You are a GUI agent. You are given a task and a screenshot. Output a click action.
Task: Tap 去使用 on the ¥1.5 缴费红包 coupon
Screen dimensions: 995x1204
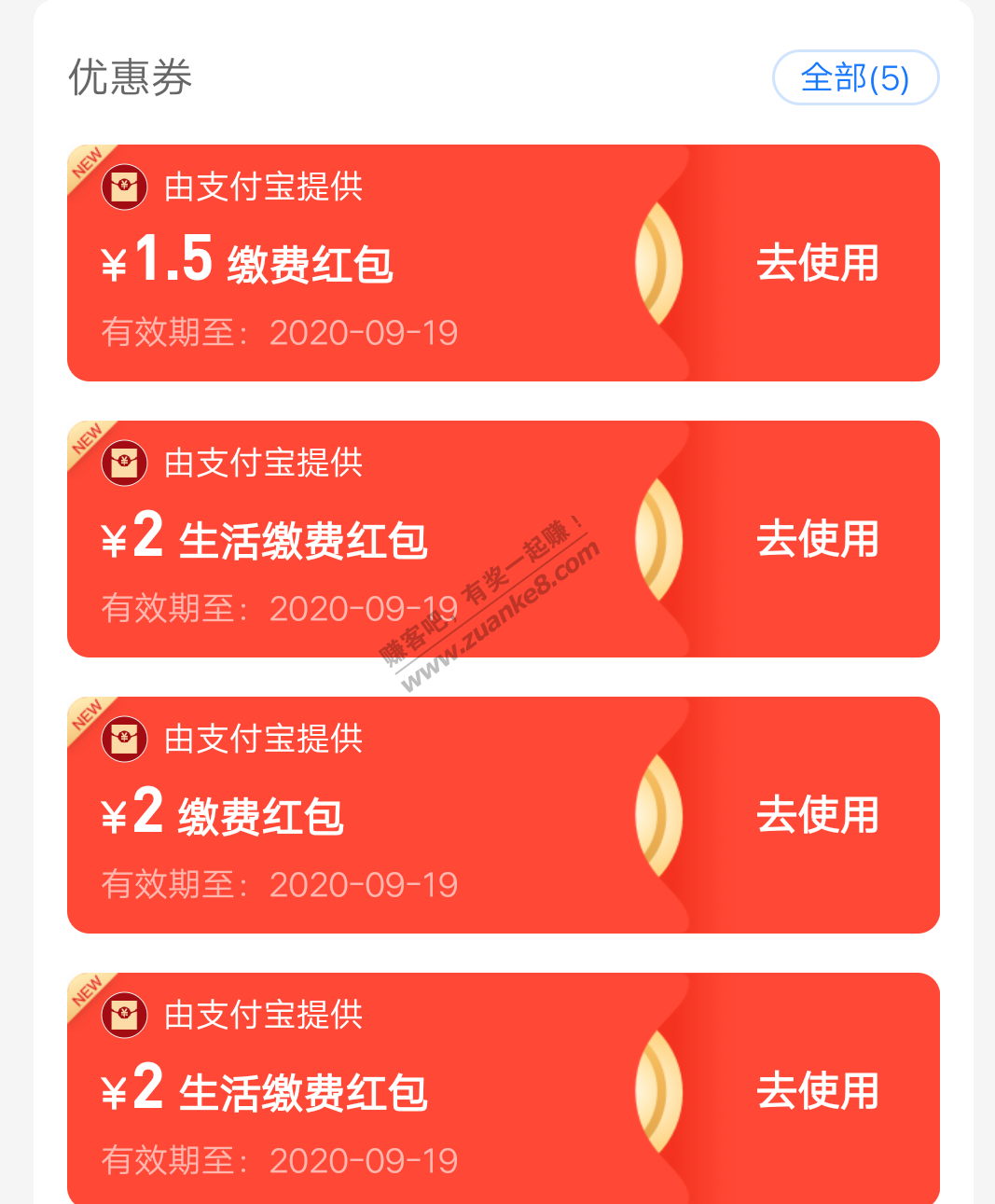click(x=817, y=263)
